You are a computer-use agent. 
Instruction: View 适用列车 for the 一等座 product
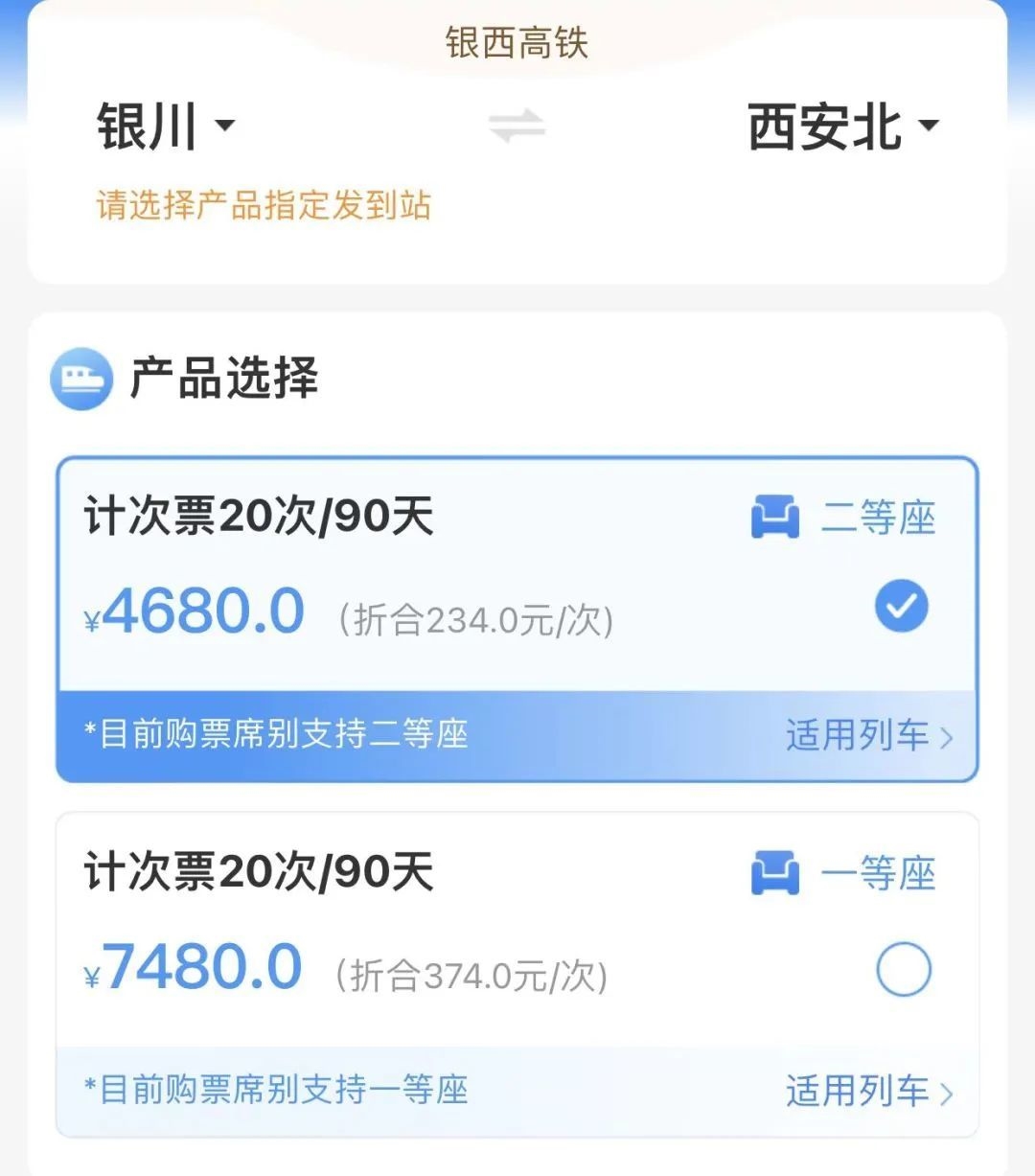(x=868, y=1091)
